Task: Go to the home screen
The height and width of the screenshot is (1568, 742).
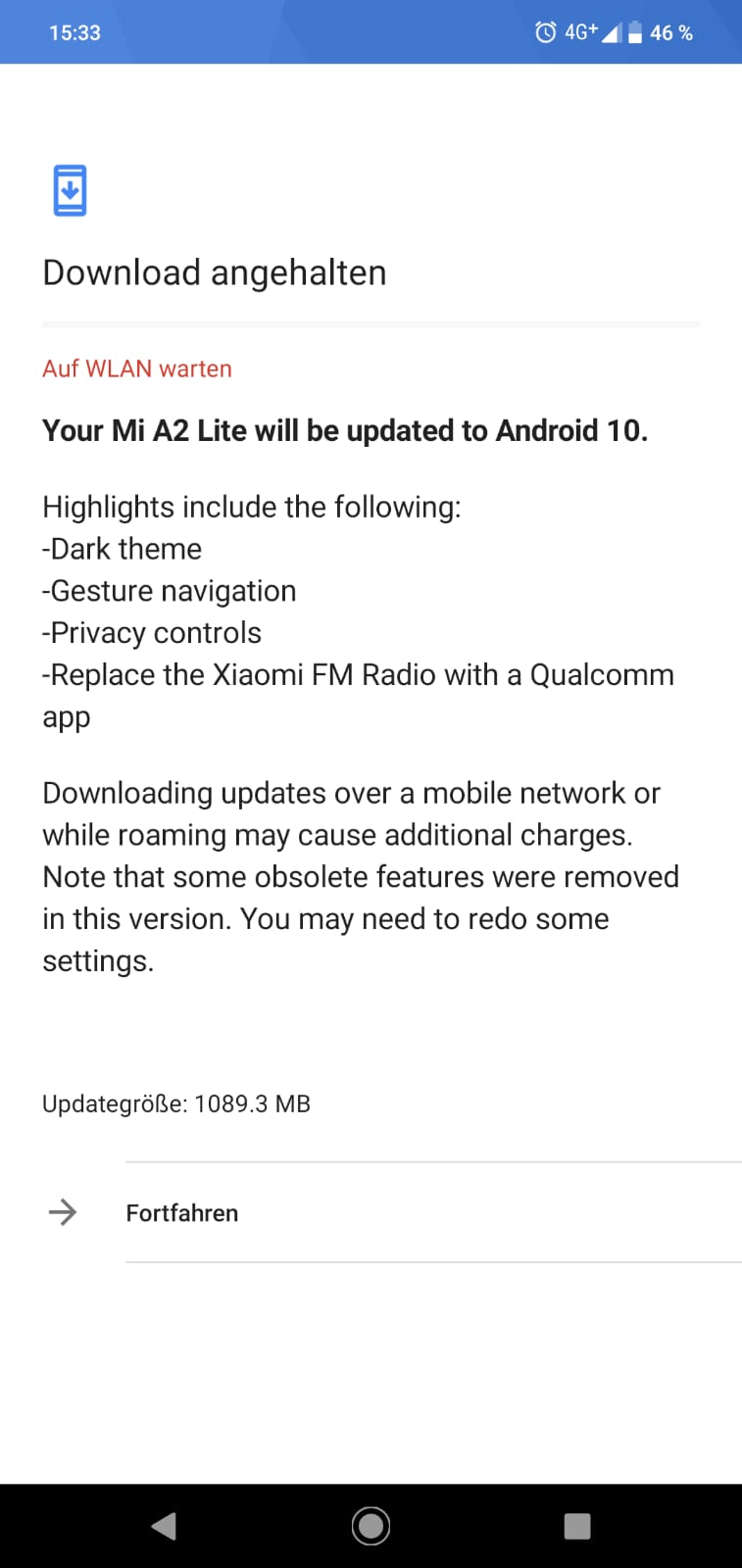Action: (x=371, y=1526)
